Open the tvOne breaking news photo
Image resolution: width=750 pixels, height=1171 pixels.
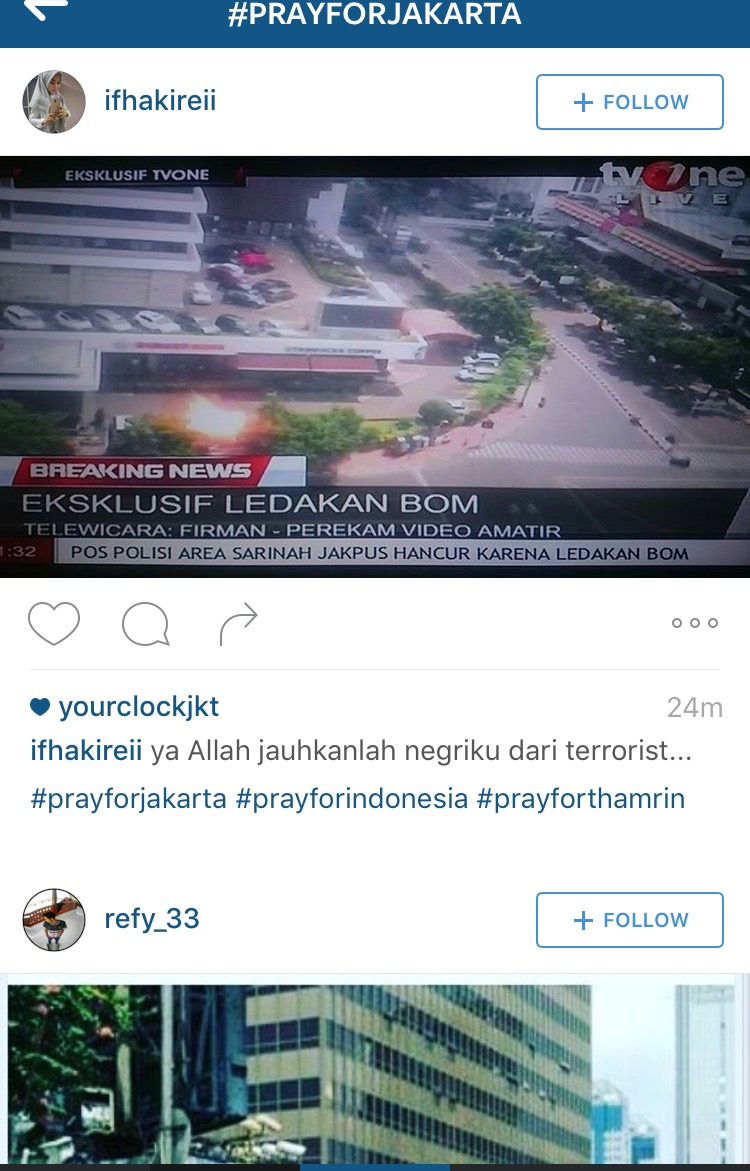click(375, 366)
